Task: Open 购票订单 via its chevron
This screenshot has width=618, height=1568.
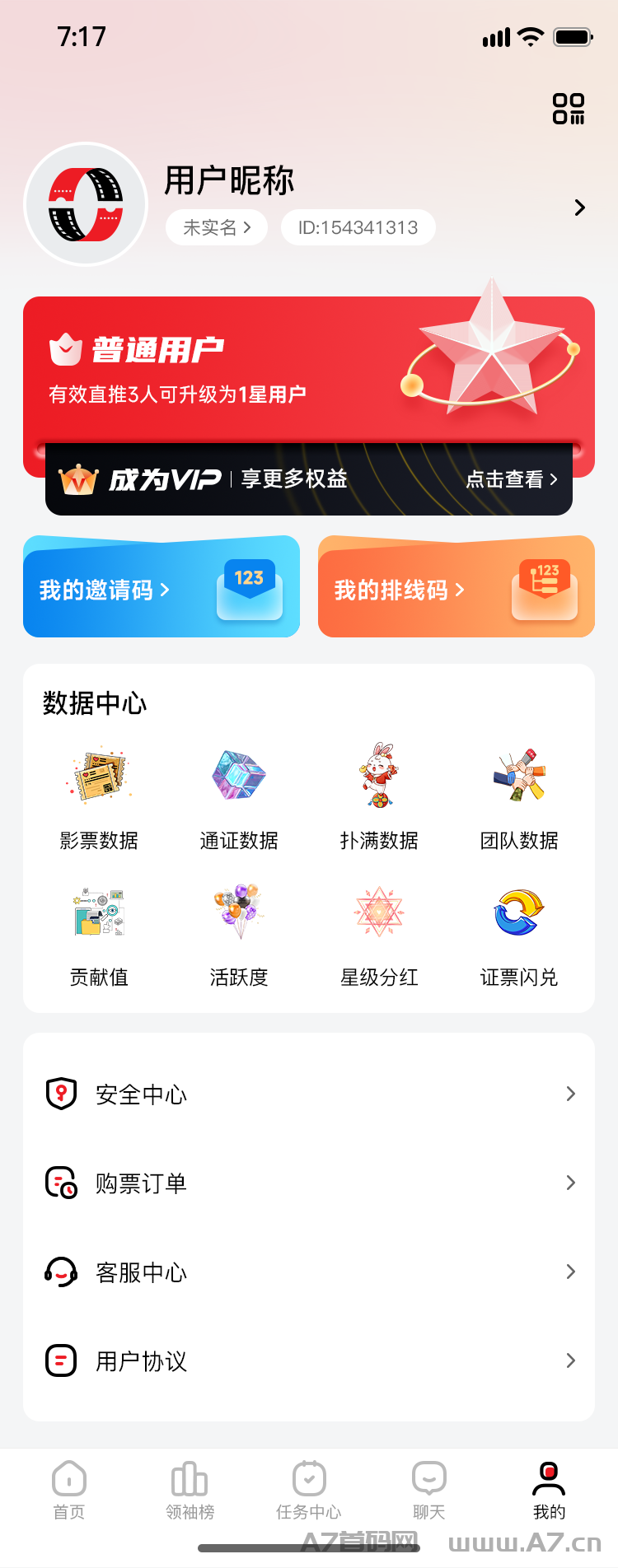Action: point(570,1183)
